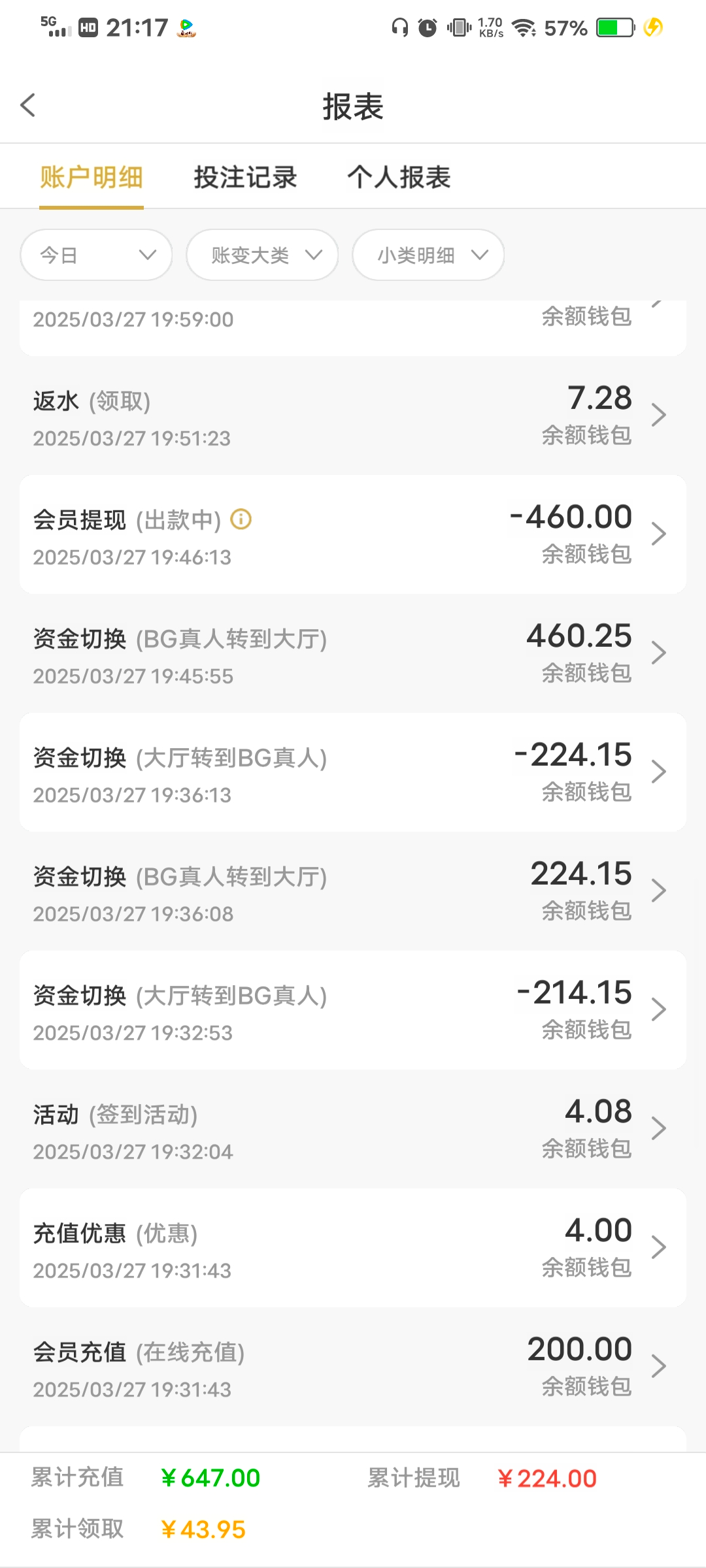
Task: Open the 账变大类 filter dropdown
Action: point(262,255)
